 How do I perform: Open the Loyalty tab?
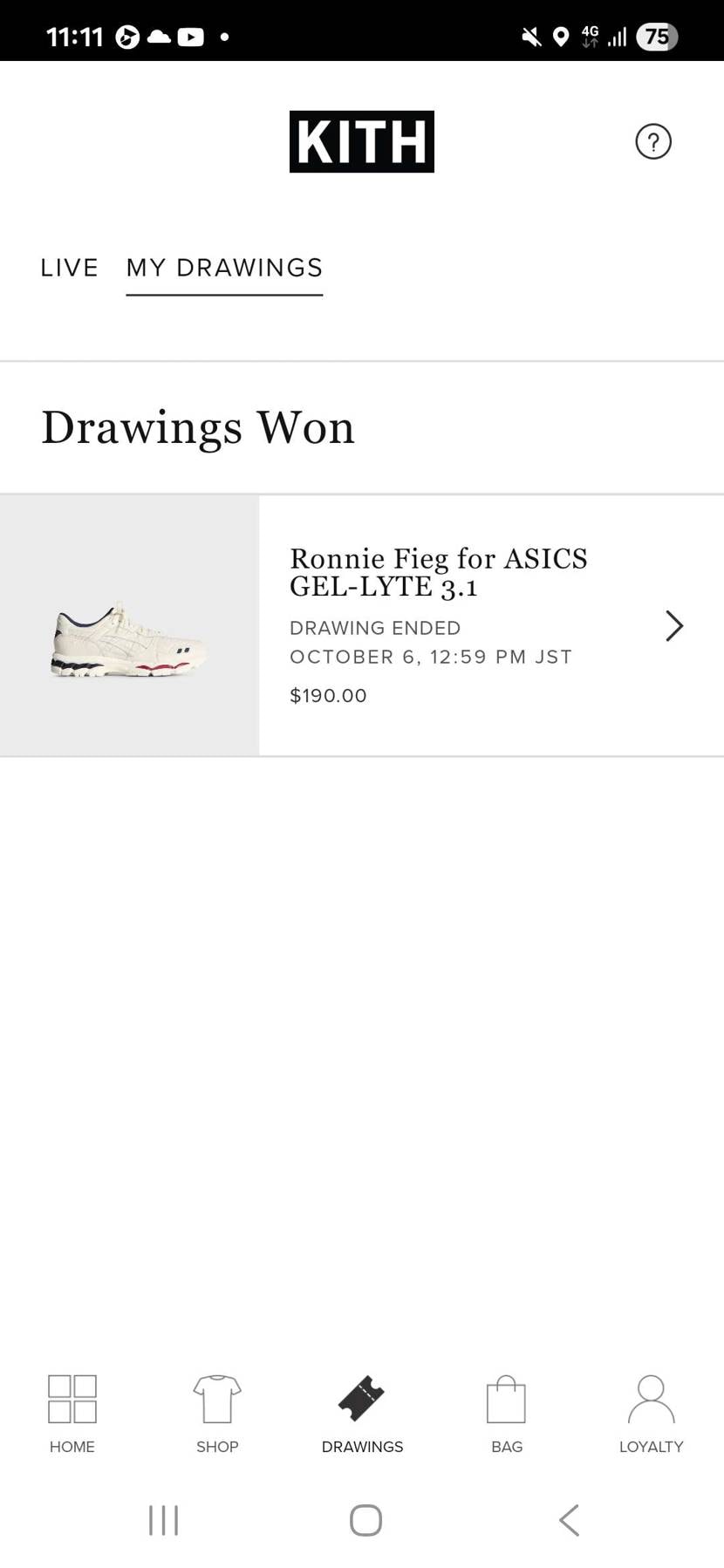[651, 1414]
